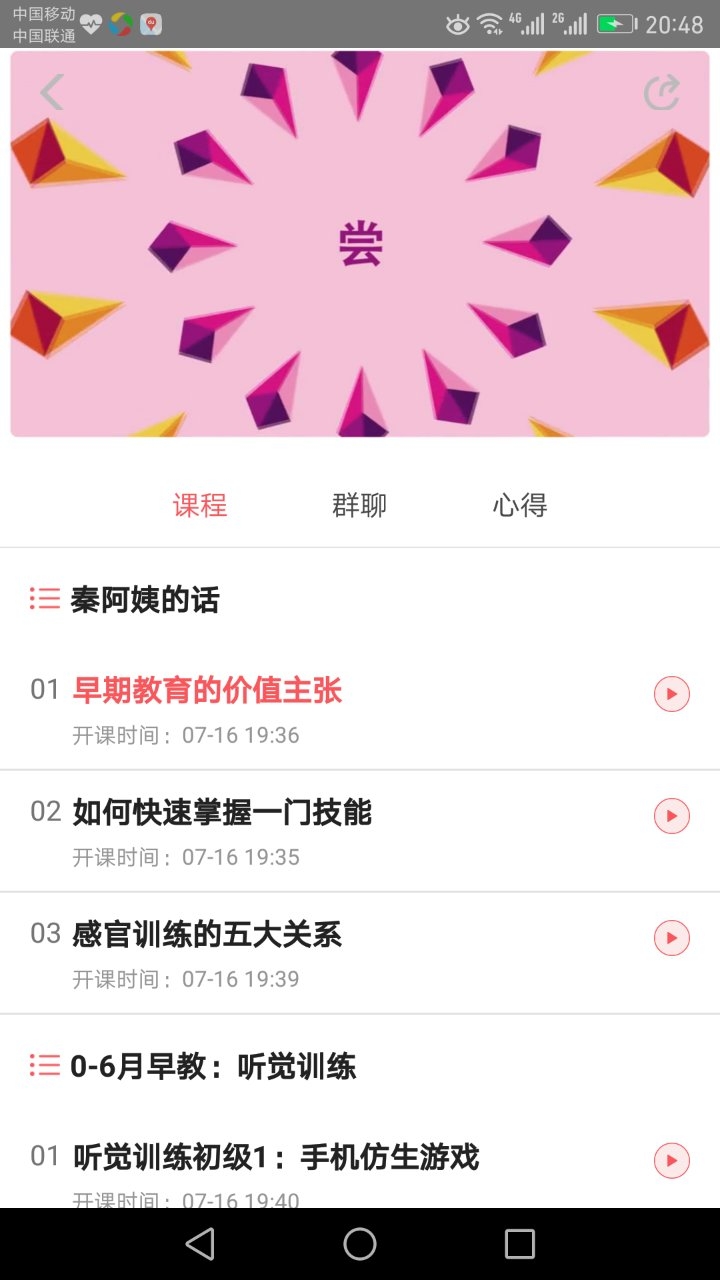720x1280 pixels.
Task: Play 听觉训练初级1：手机仿生游戏
Action: [671, 1159]
